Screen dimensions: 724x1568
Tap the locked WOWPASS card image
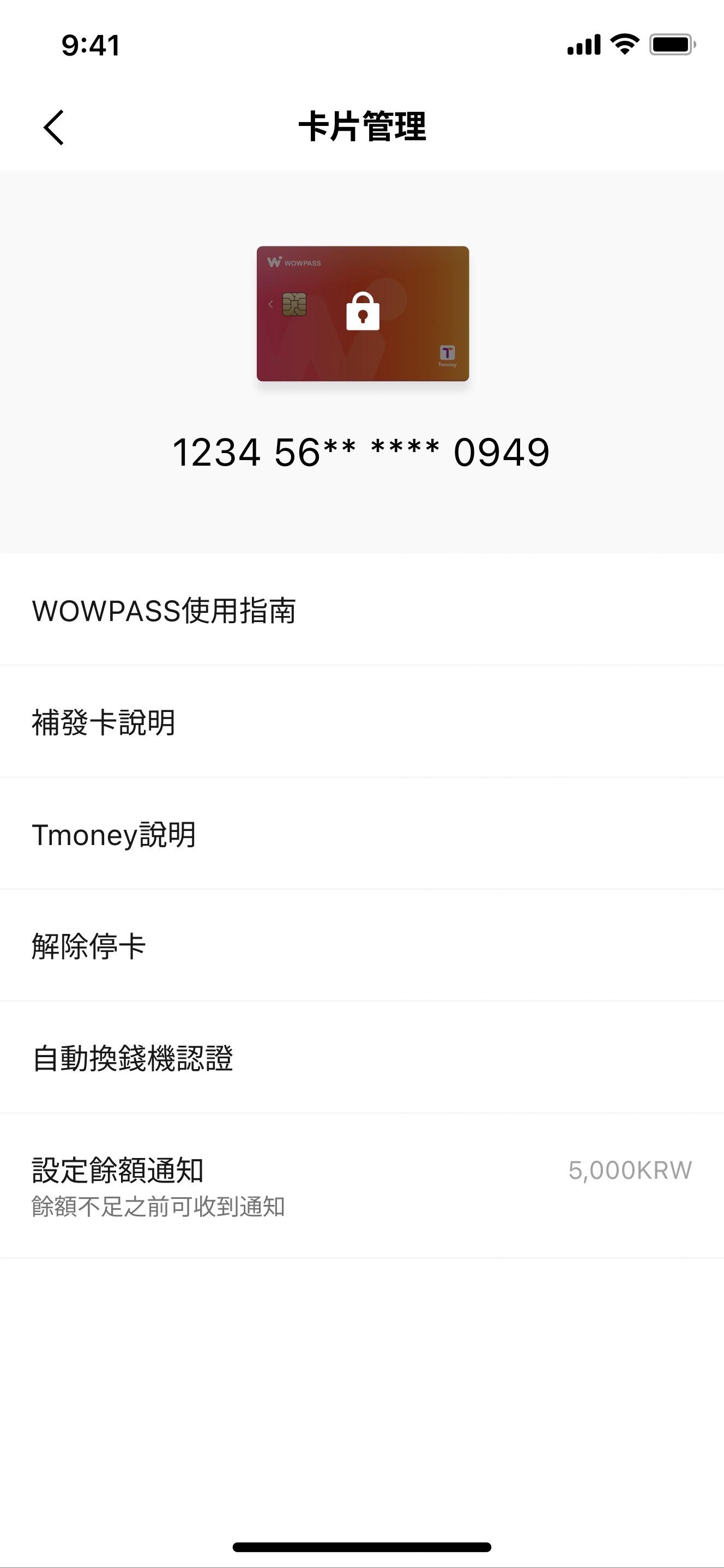[363, 313]
